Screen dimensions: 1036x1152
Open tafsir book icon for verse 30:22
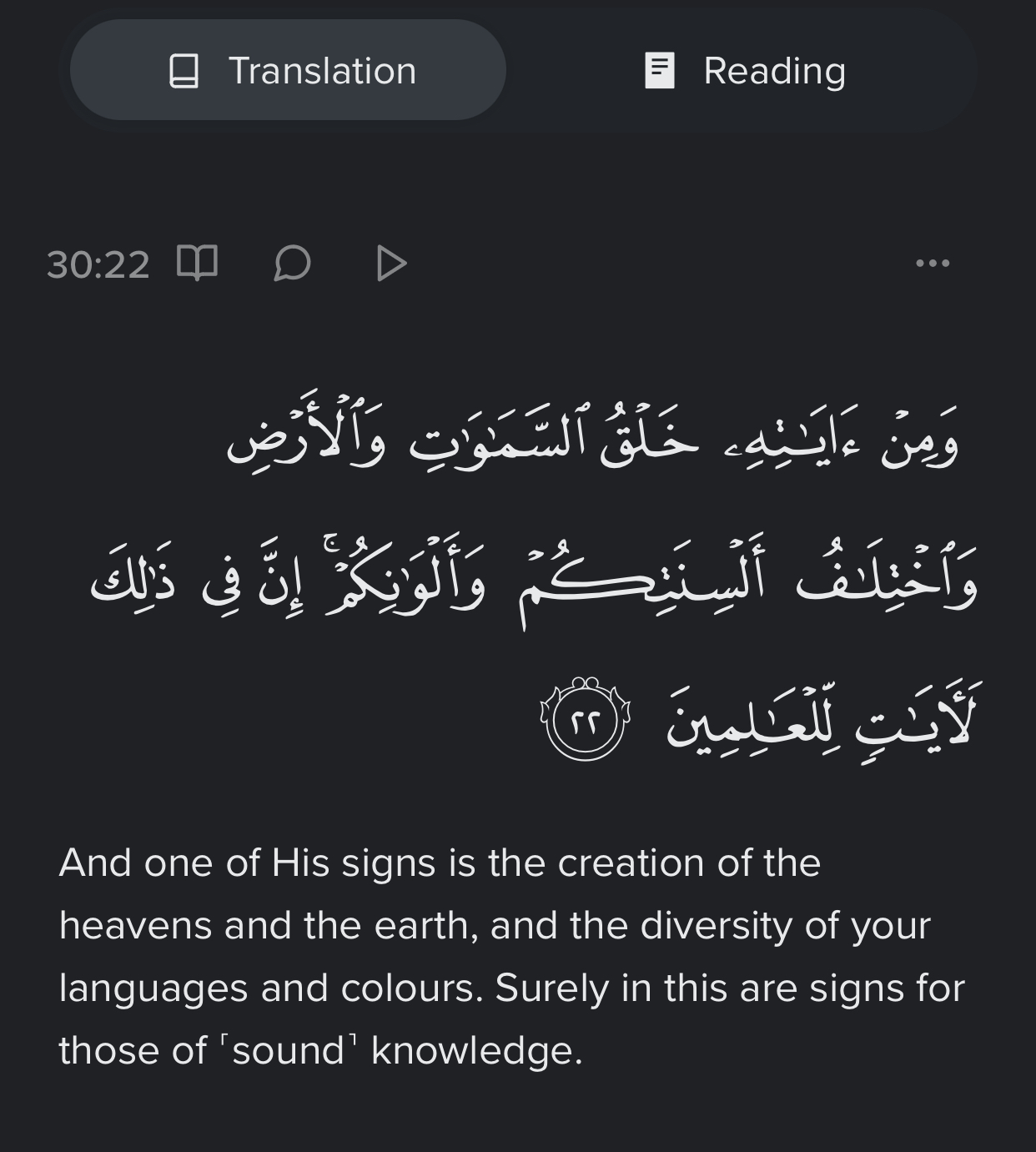coord(198,264)
